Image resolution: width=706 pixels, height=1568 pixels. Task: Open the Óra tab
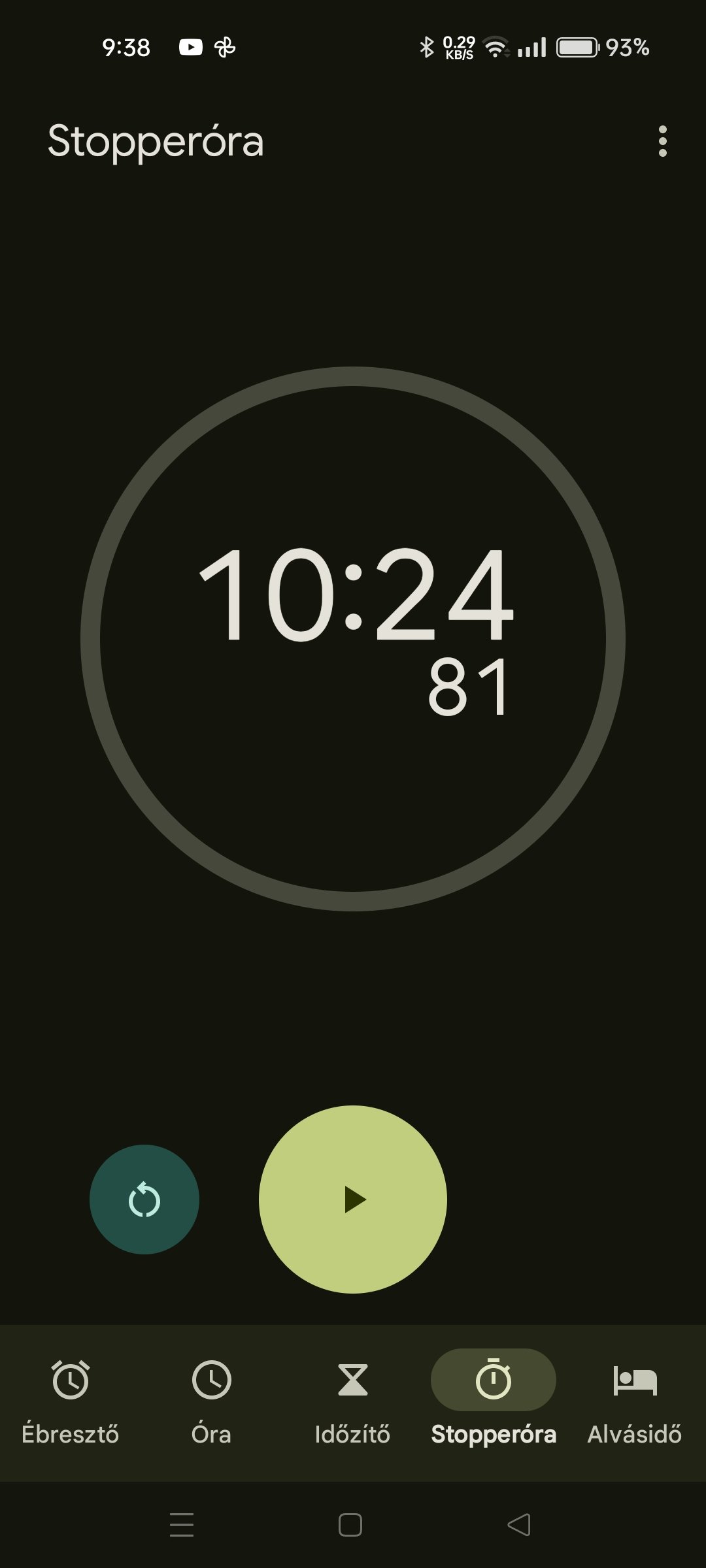(212, 1402)
